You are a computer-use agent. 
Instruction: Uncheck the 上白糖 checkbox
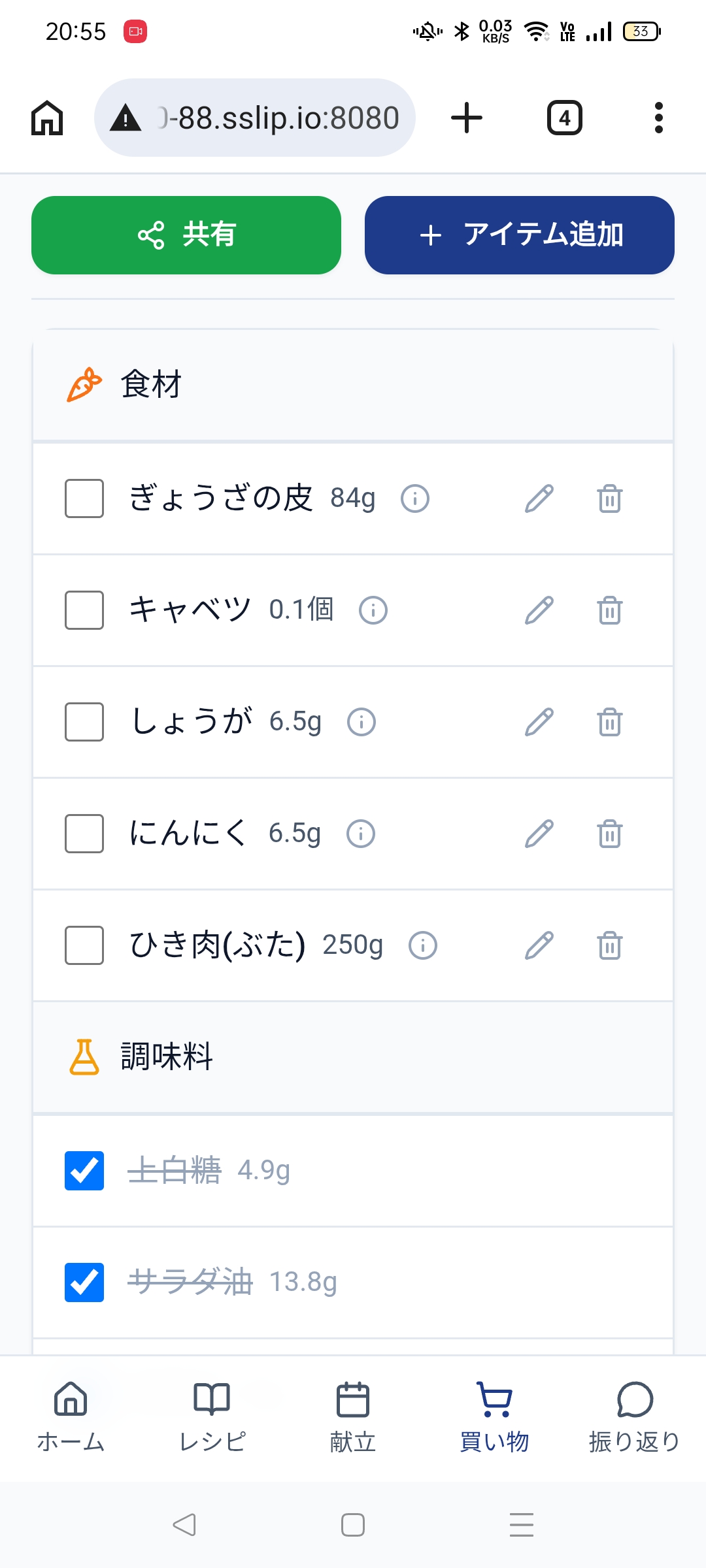pos(84,1169)
